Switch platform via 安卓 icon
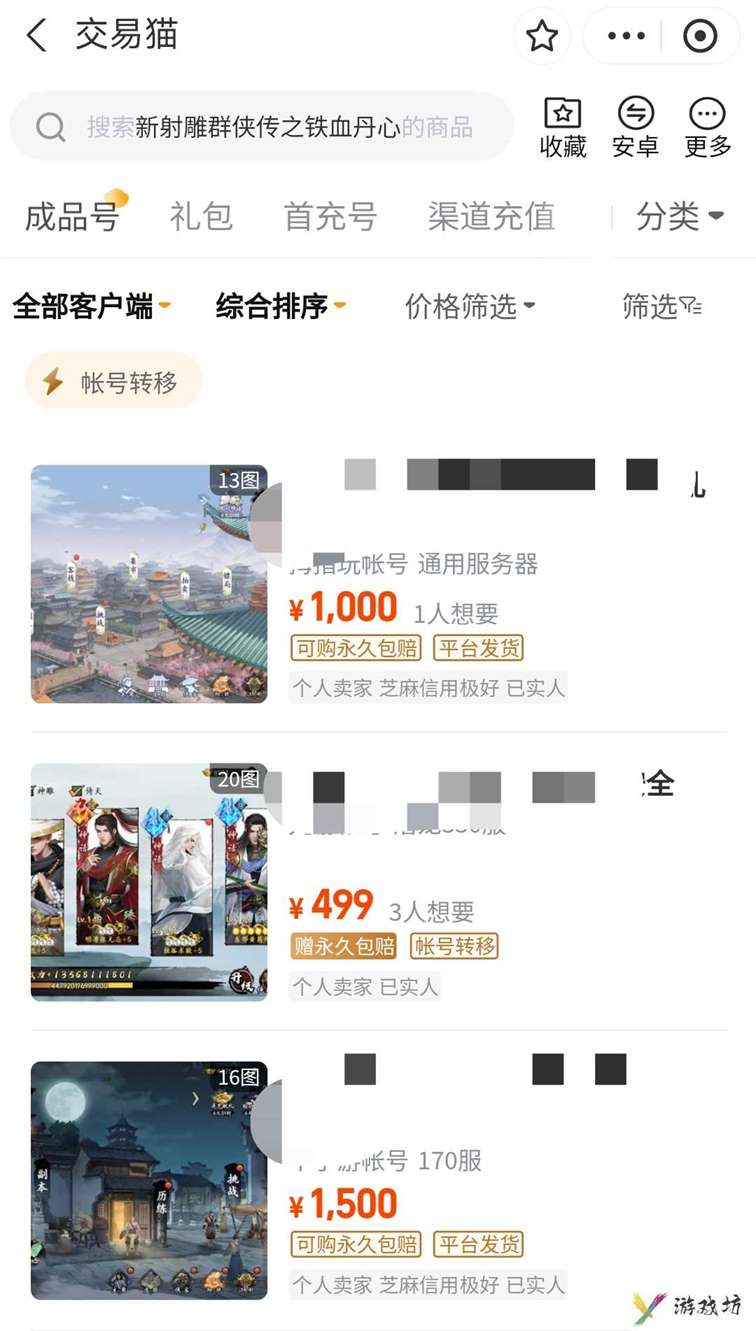Viewport: 756px width, 1331px height. pyautogui.click(x=636, y=128)
